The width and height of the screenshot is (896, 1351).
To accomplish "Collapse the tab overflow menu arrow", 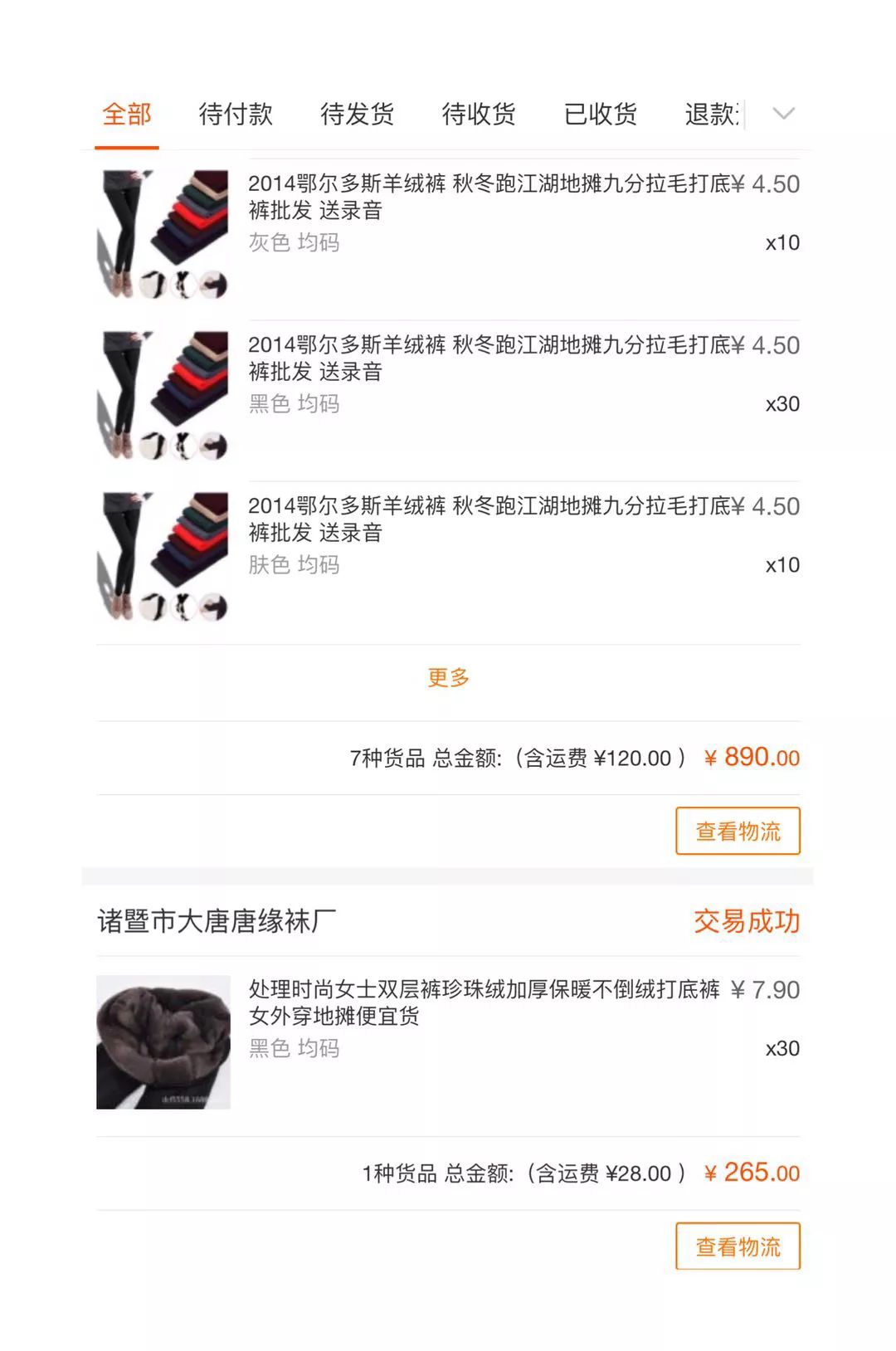I will pyautogui.click(x=783, y=115).
